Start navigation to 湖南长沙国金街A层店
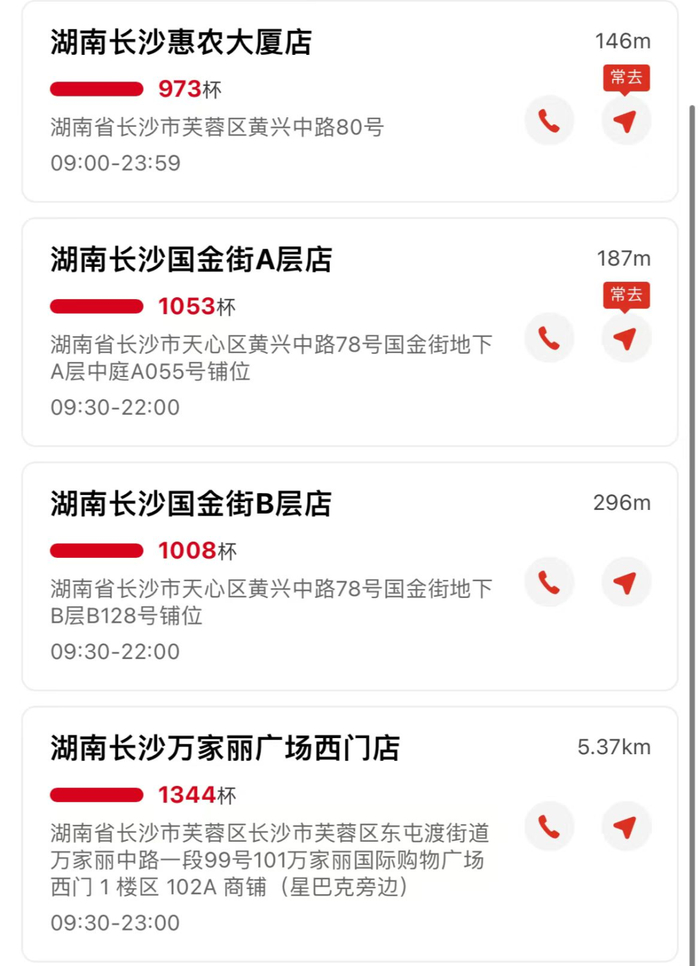Viewport: 700px width, 966px height. [x=626, y=338]
